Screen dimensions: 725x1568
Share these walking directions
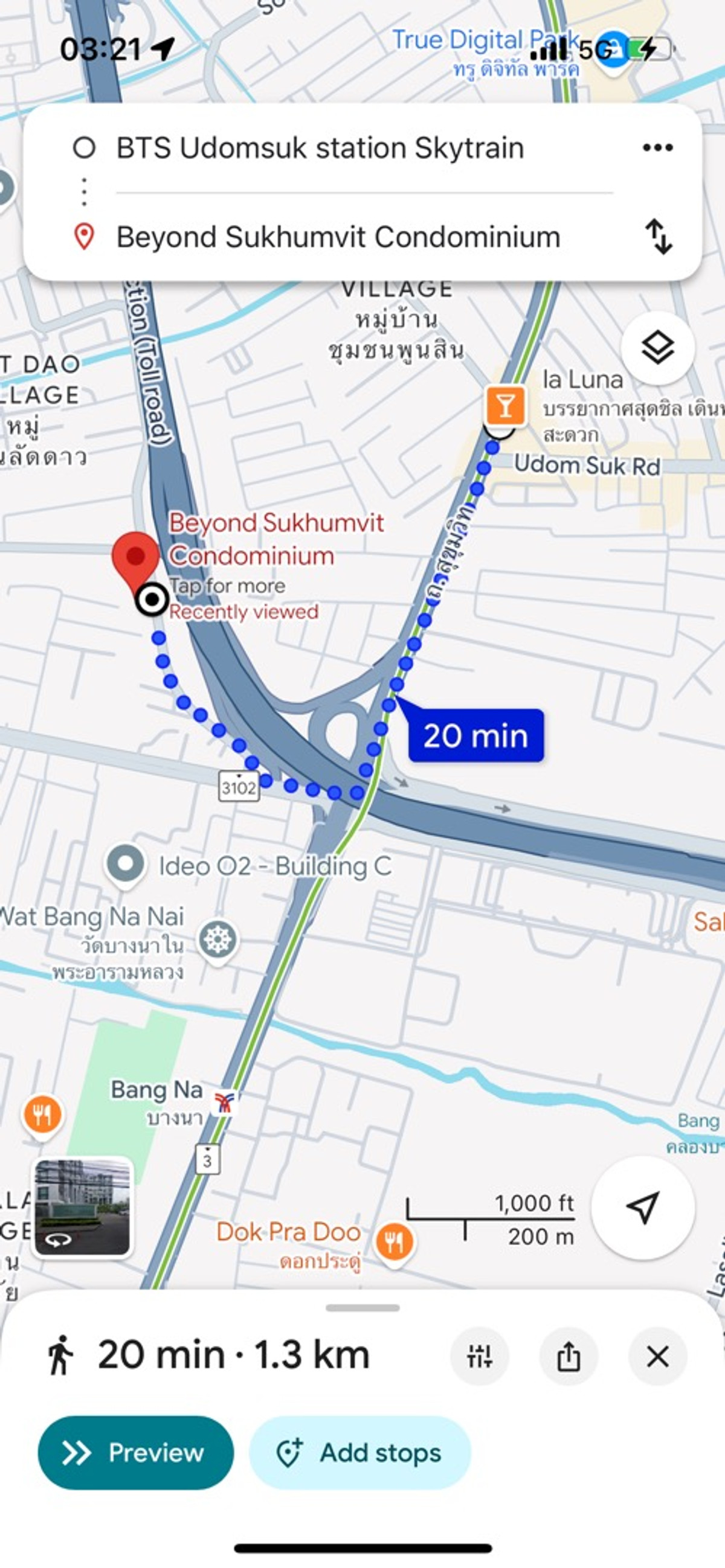569,1356
